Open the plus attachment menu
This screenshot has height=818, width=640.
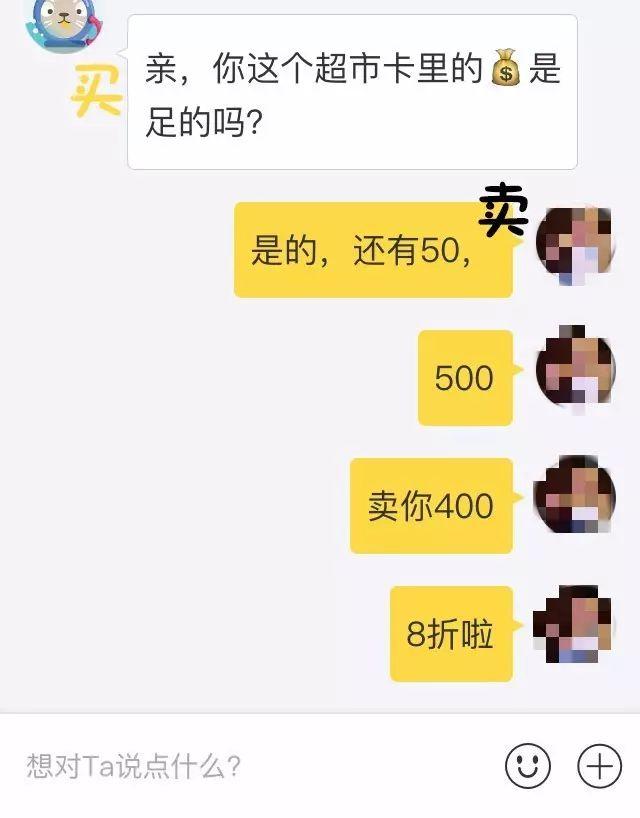(x=599, y=766)
